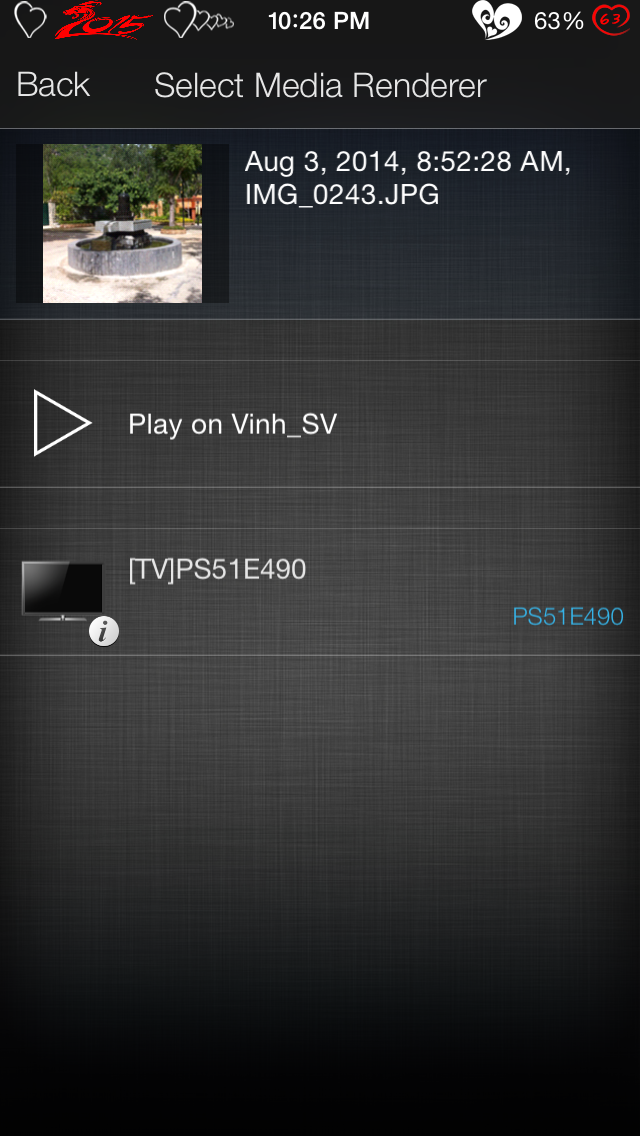Image resolution: width=640 pixels, height=1136 pixels.
Task: Open info for the PS51E490 TV
Action: pos(103,631)
